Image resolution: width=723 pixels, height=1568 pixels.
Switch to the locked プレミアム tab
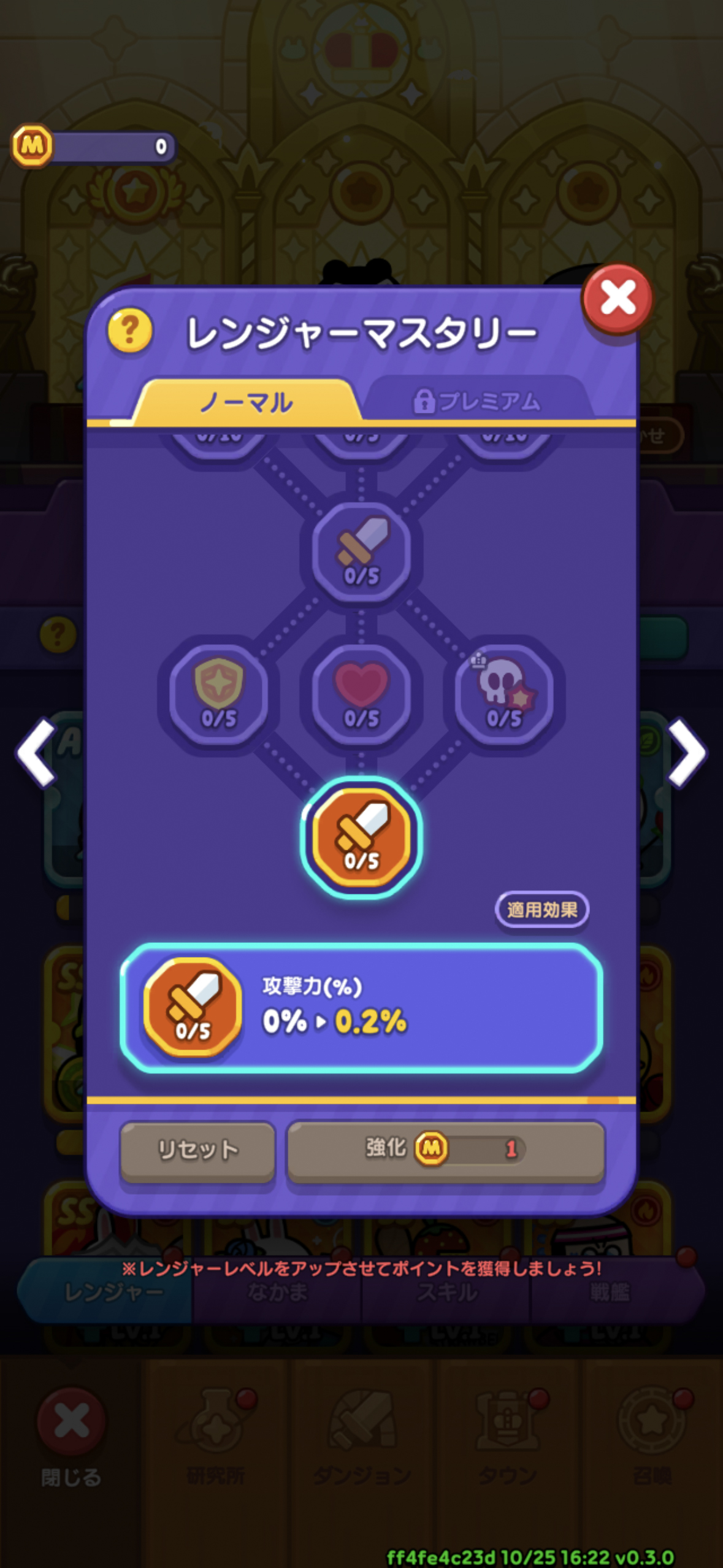pyautogui.click(x=477, y=401)
